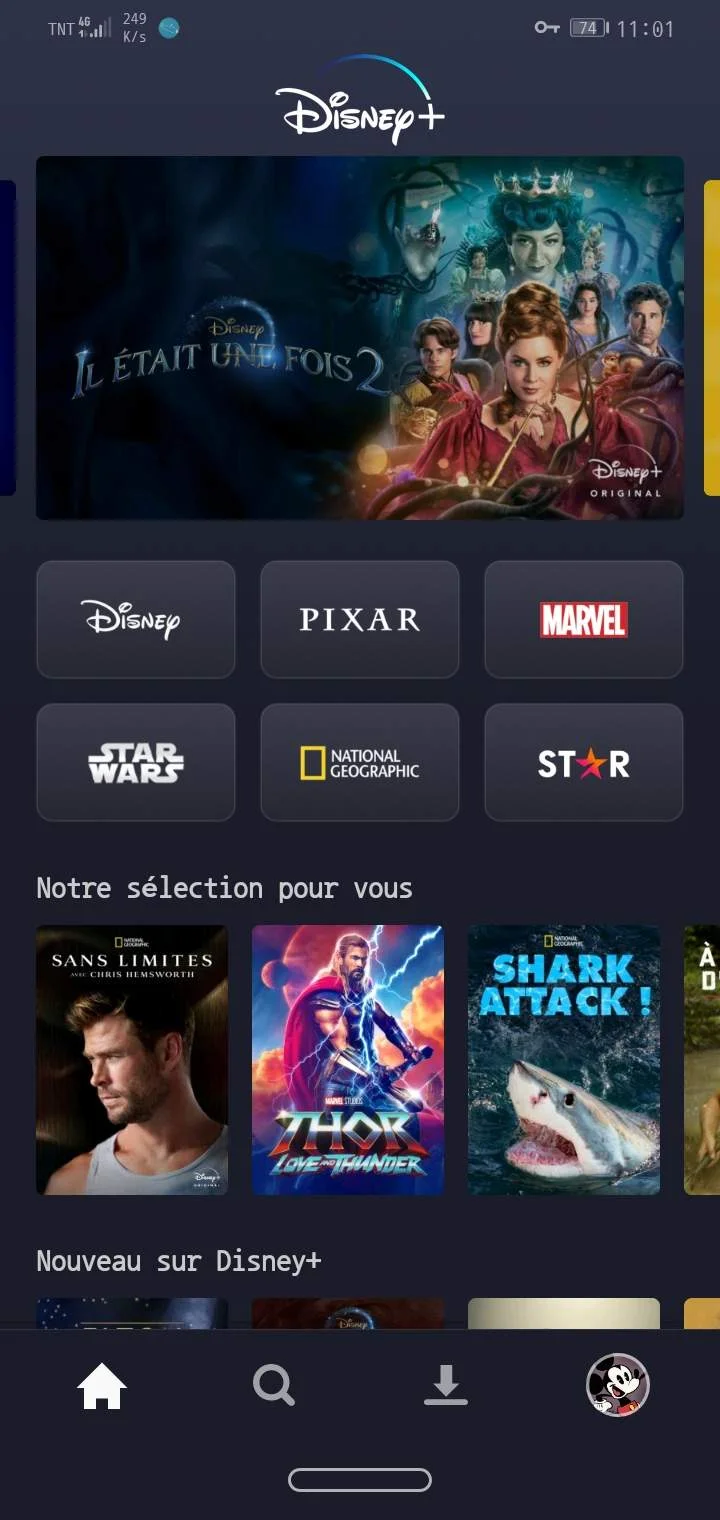Open the Mickey profile avatar tab

click(x=618, y=1385)
